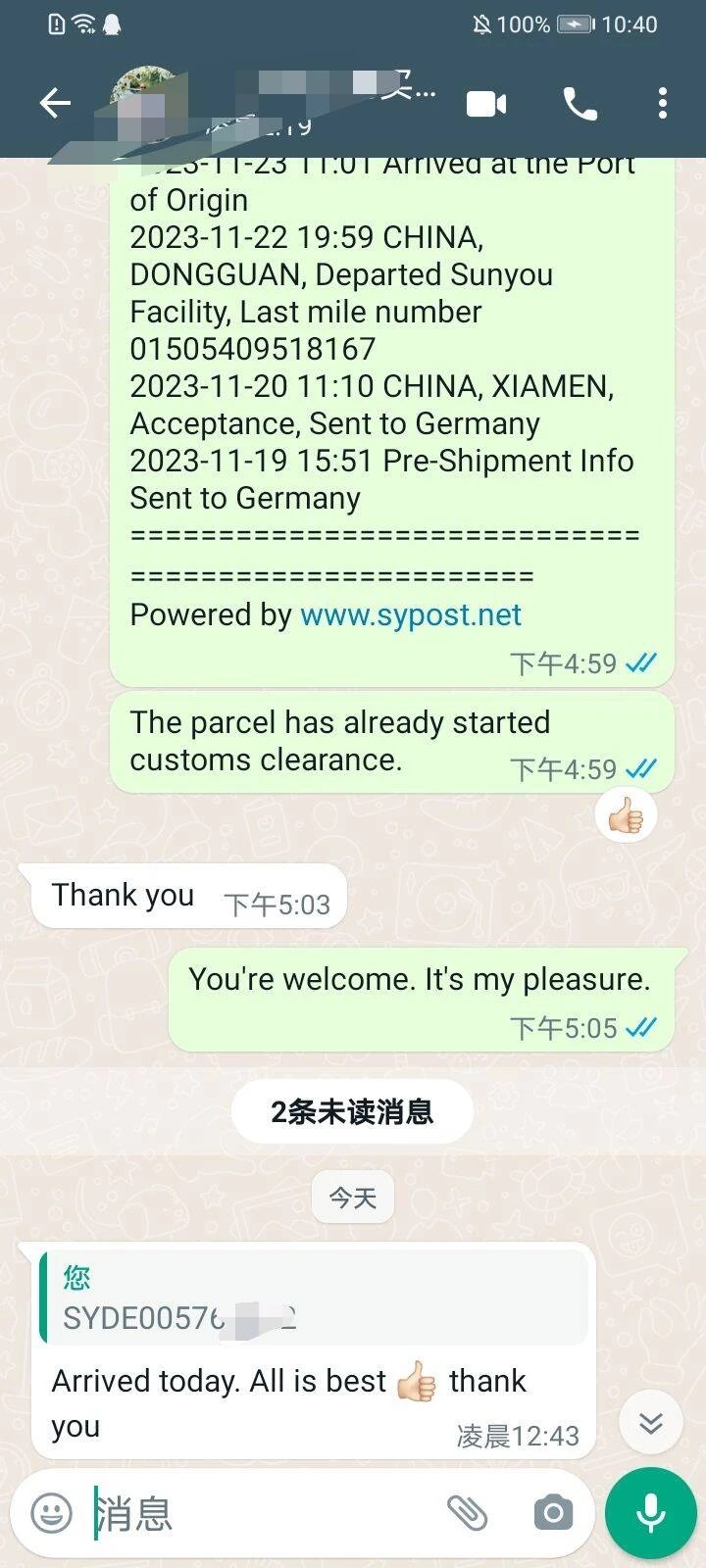706x1568 pixels.
Task: Go back to the chat list
Action: (x=55, y=103)
